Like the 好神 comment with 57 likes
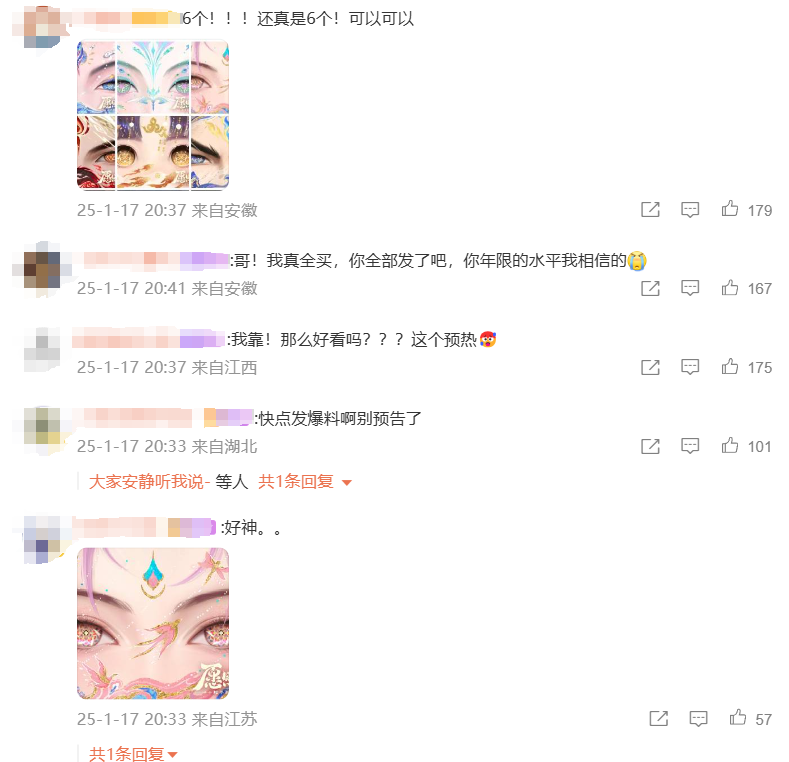789x762 pixels. 738,718
